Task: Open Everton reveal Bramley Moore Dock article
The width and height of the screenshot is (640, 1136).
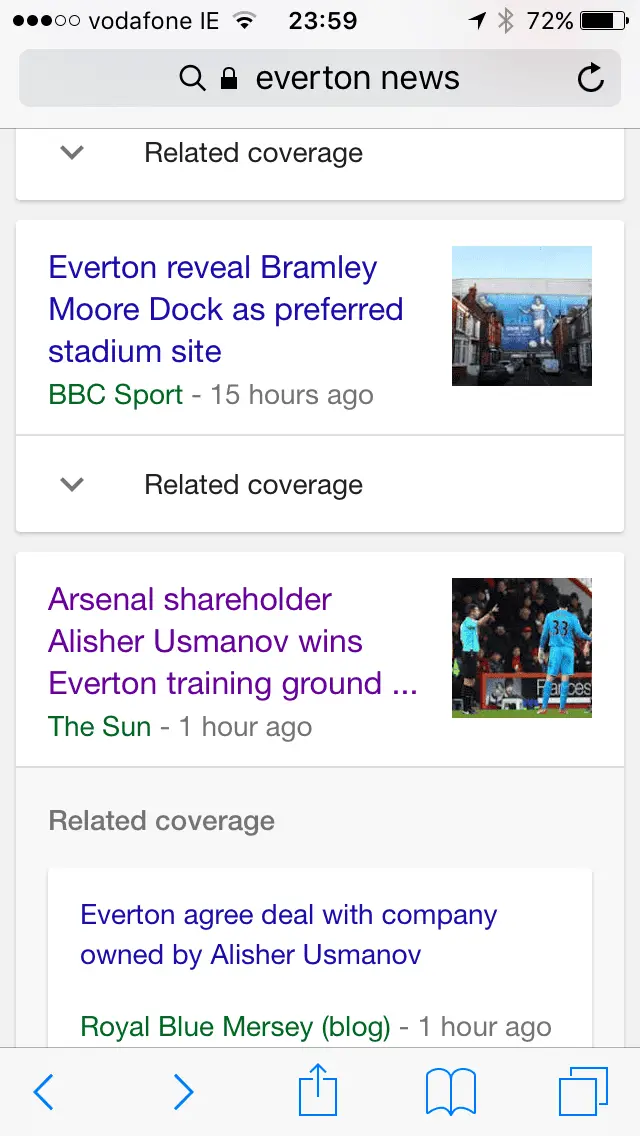Action: pos(225,310)
